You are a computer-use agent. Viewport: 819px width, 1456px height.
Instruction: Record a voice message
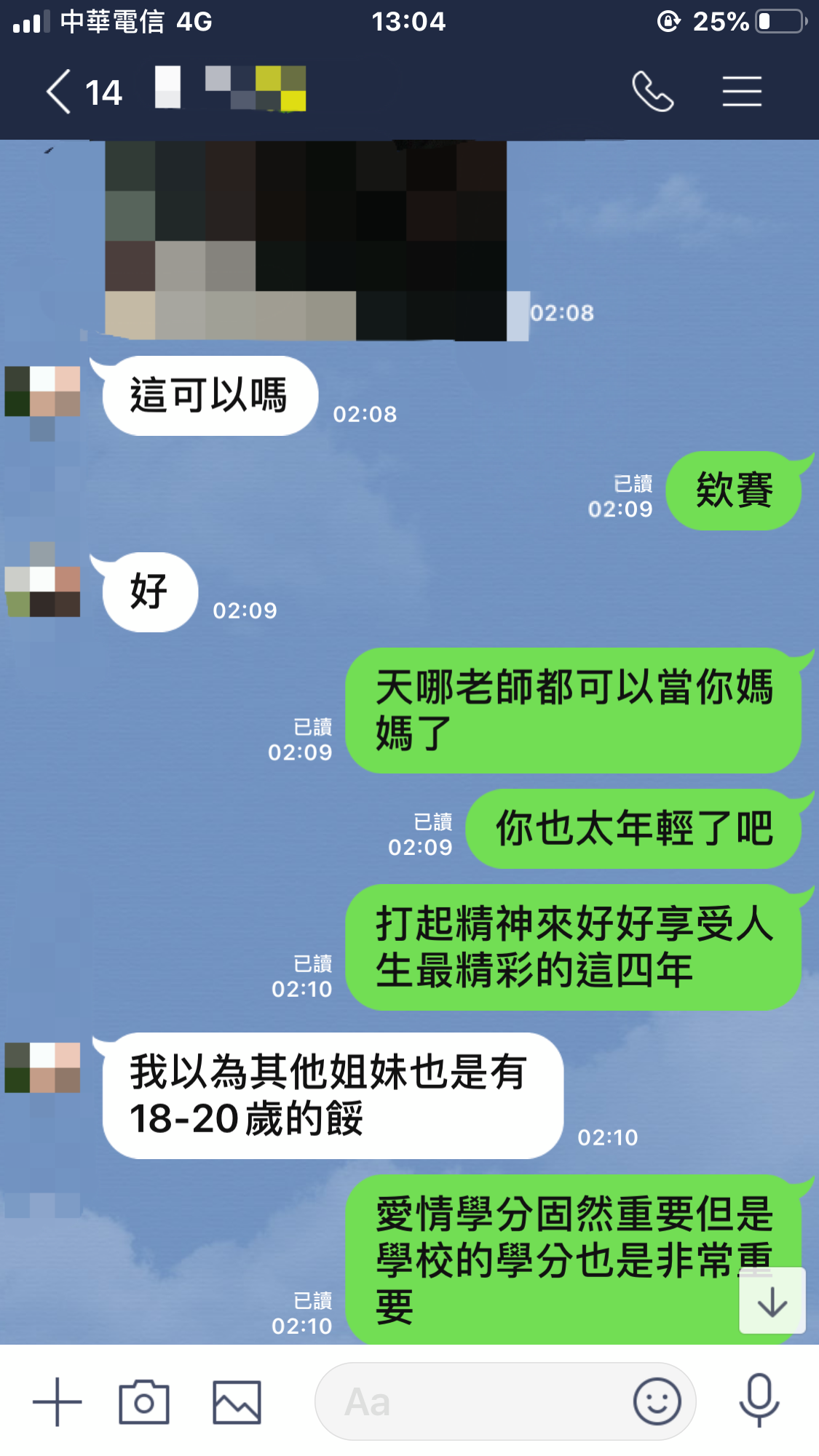click(x=759, y=1400)
